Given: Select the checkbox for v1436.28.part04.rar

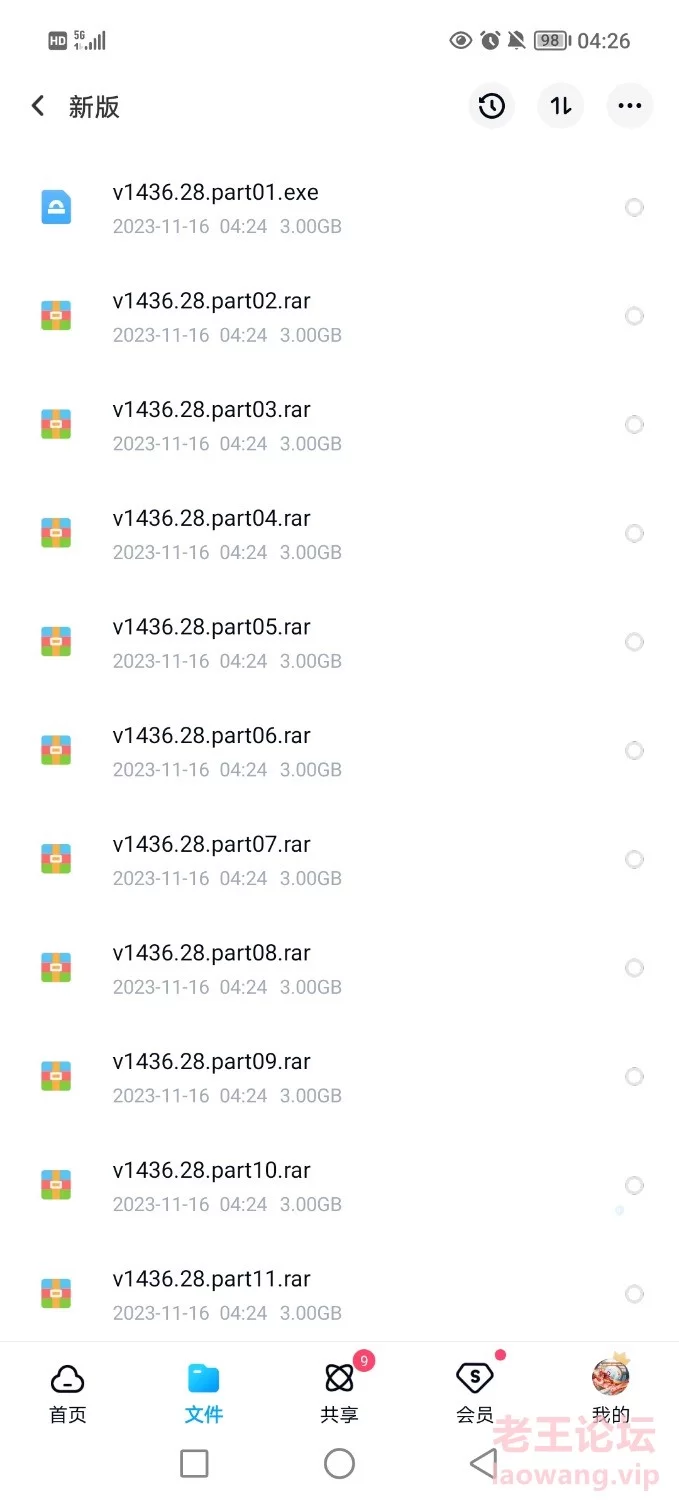Looking at the screenshot, I should coord(634,533).
